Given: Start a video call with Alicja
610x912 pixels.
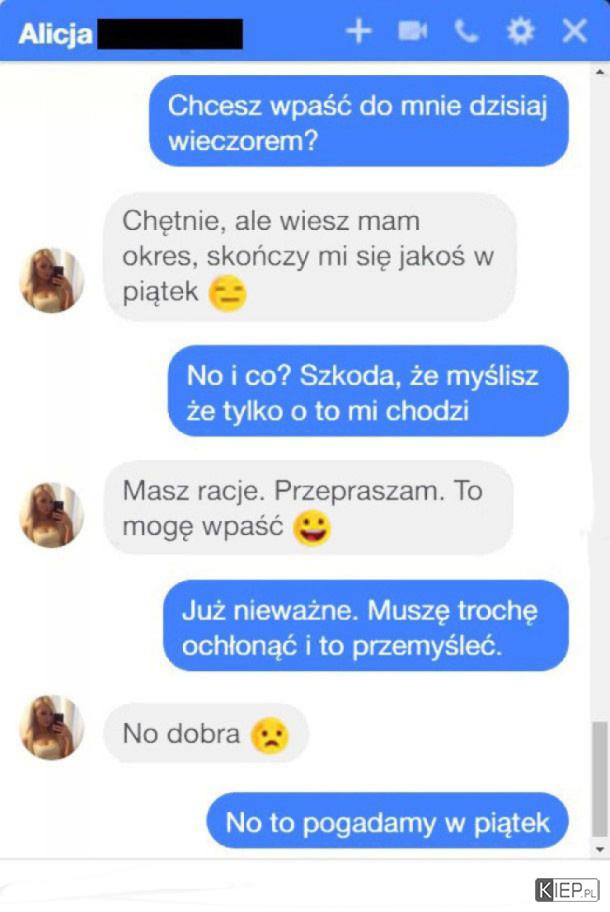Looking at the screenshot, I should point(412,31).
